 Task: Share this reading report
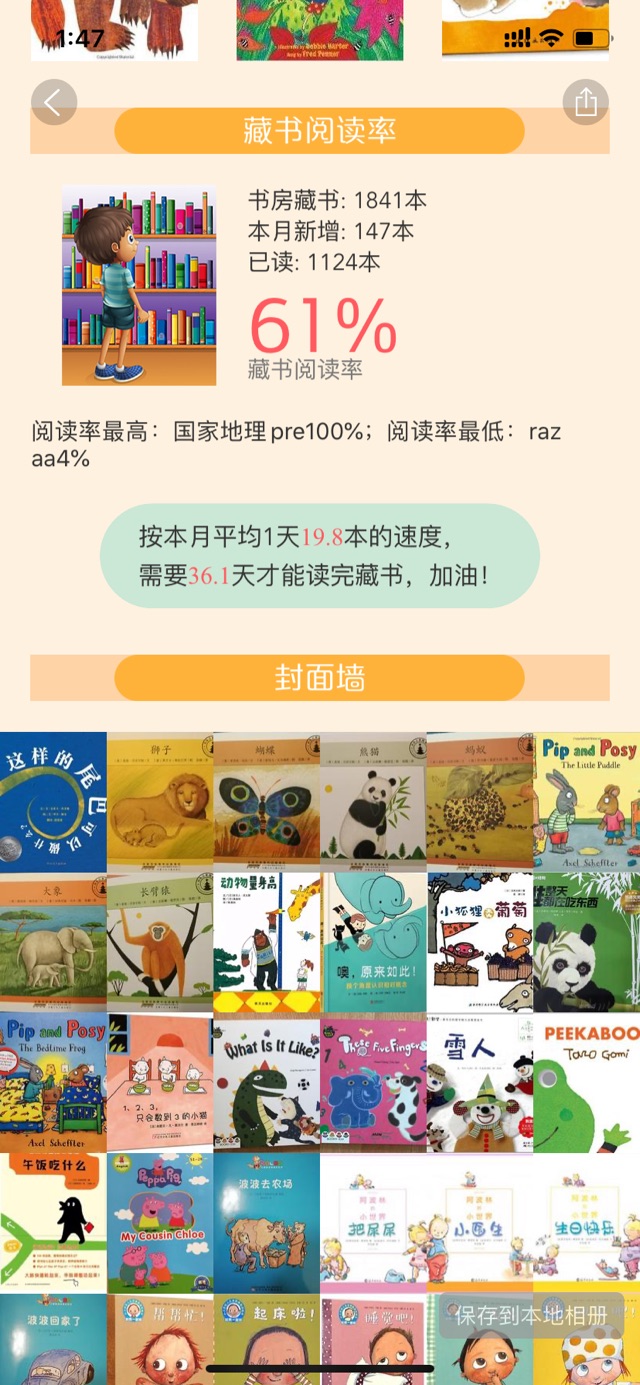coord(586,102)
